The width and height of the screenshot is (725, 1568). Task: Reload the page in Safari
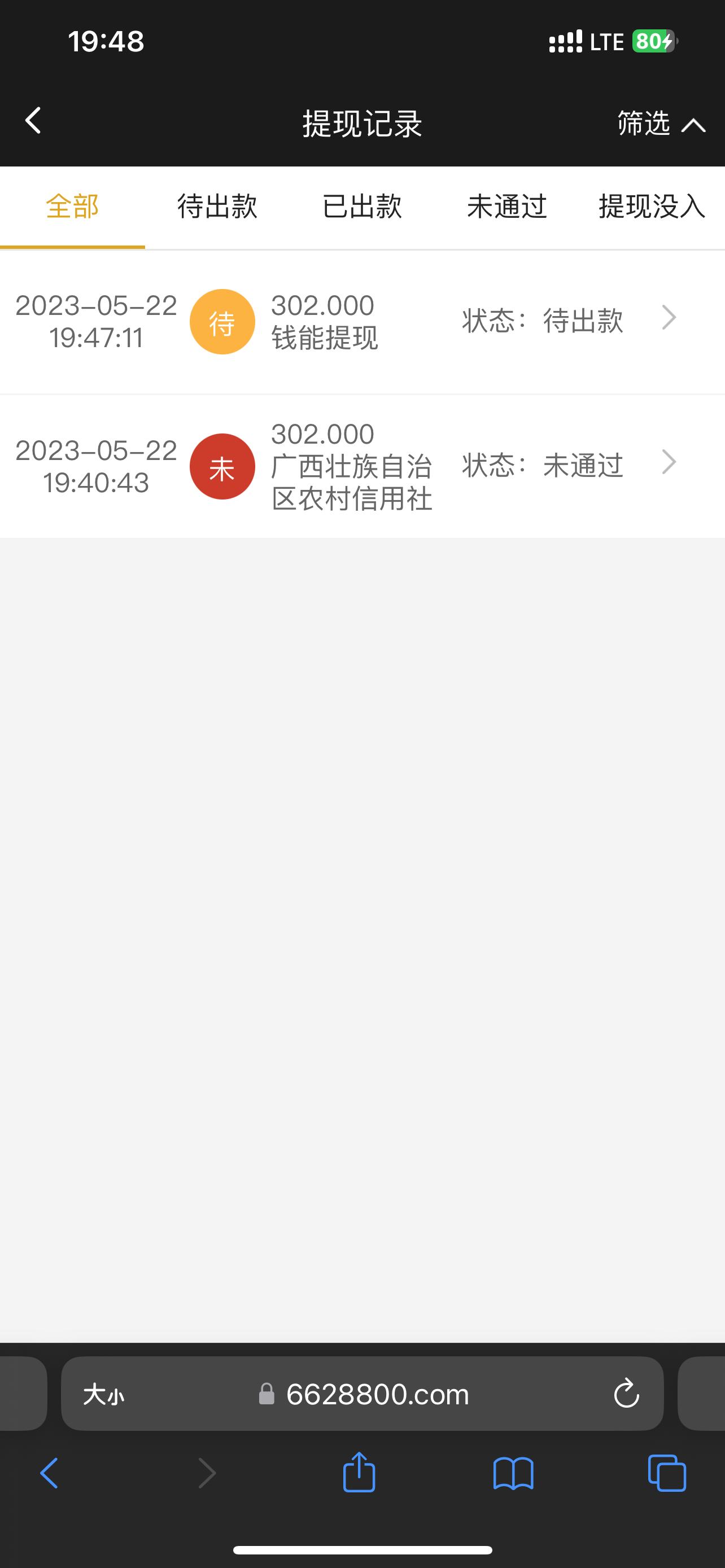coord(626,1394)
